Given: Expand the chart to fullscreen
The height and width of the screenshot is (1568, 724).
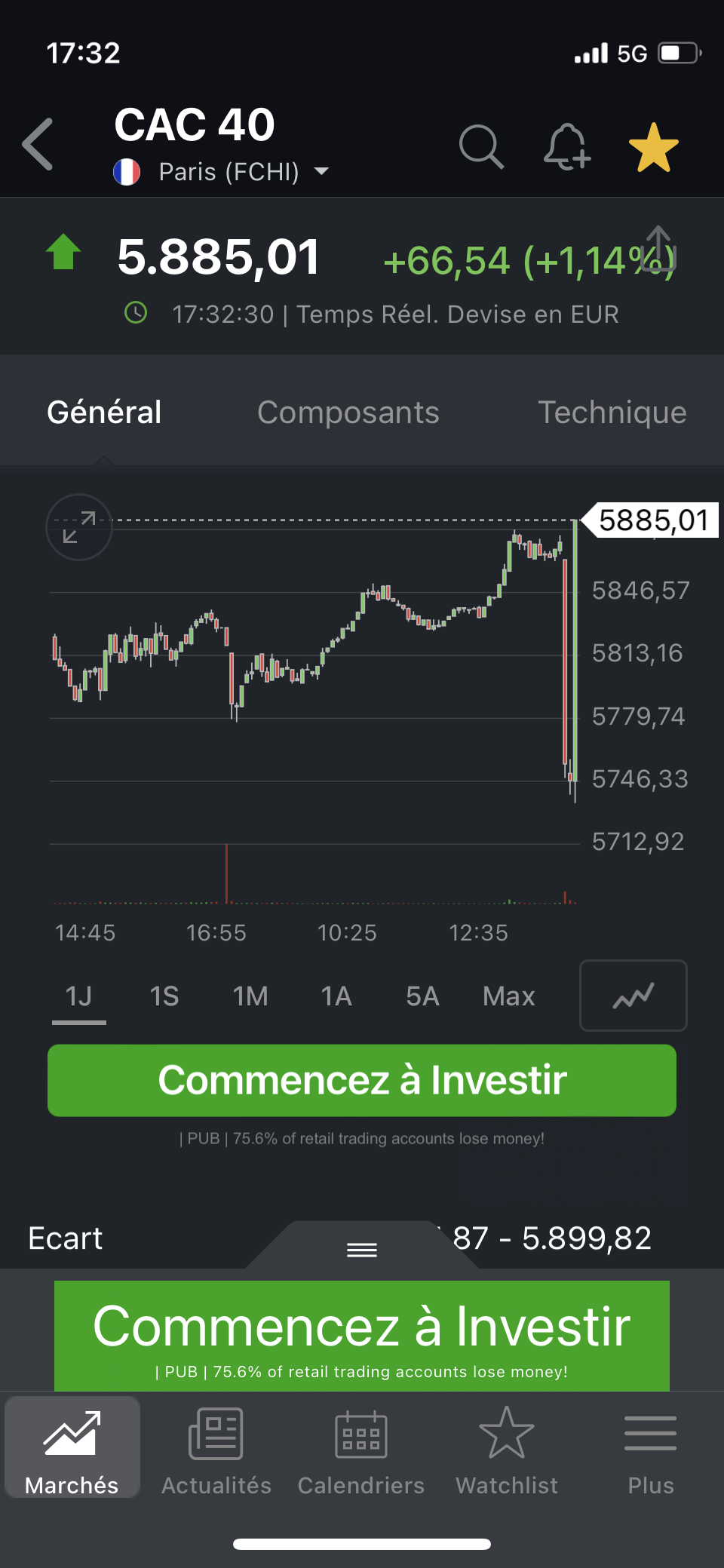Looking at the screenshot, I should coord(79,527).
